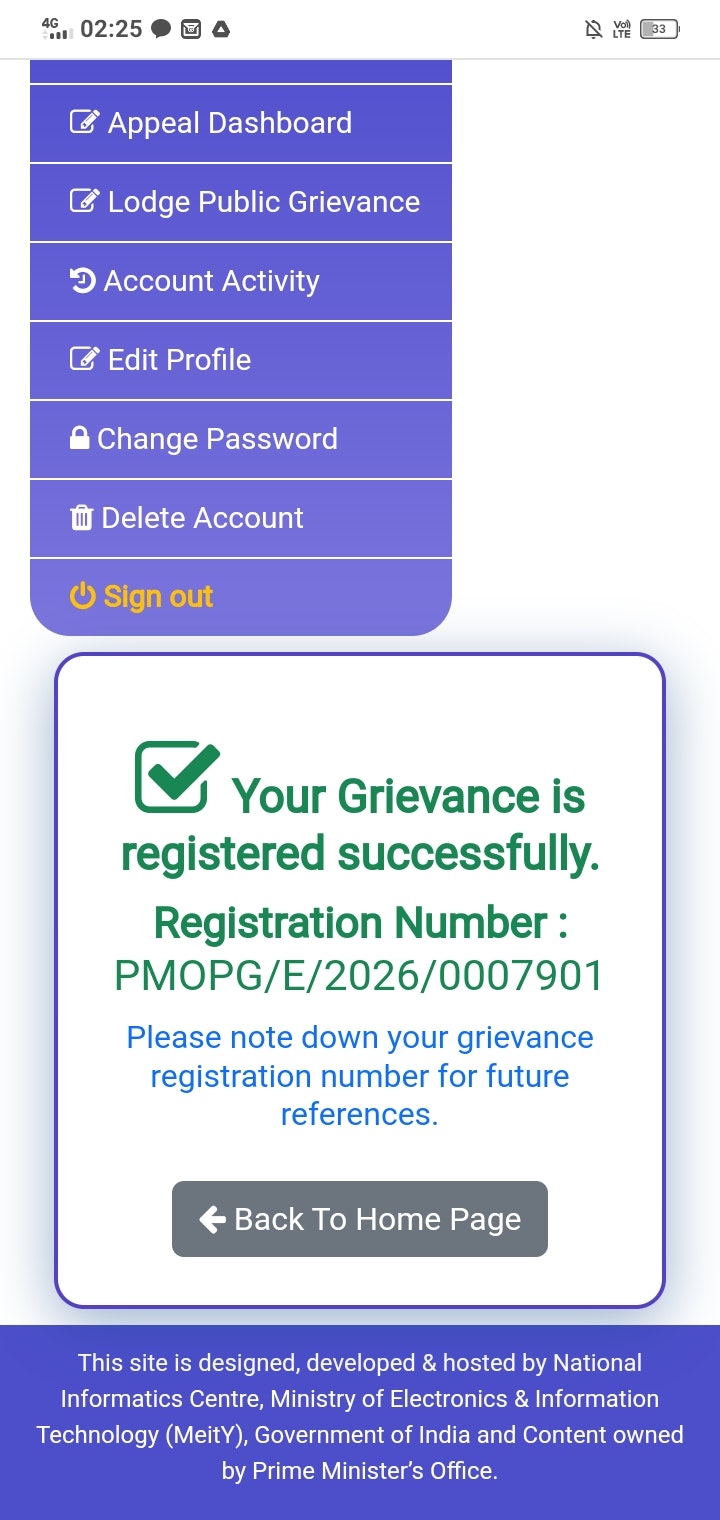
Task: Tap Back To Home Page button
Action: (x=360, y=1219)
